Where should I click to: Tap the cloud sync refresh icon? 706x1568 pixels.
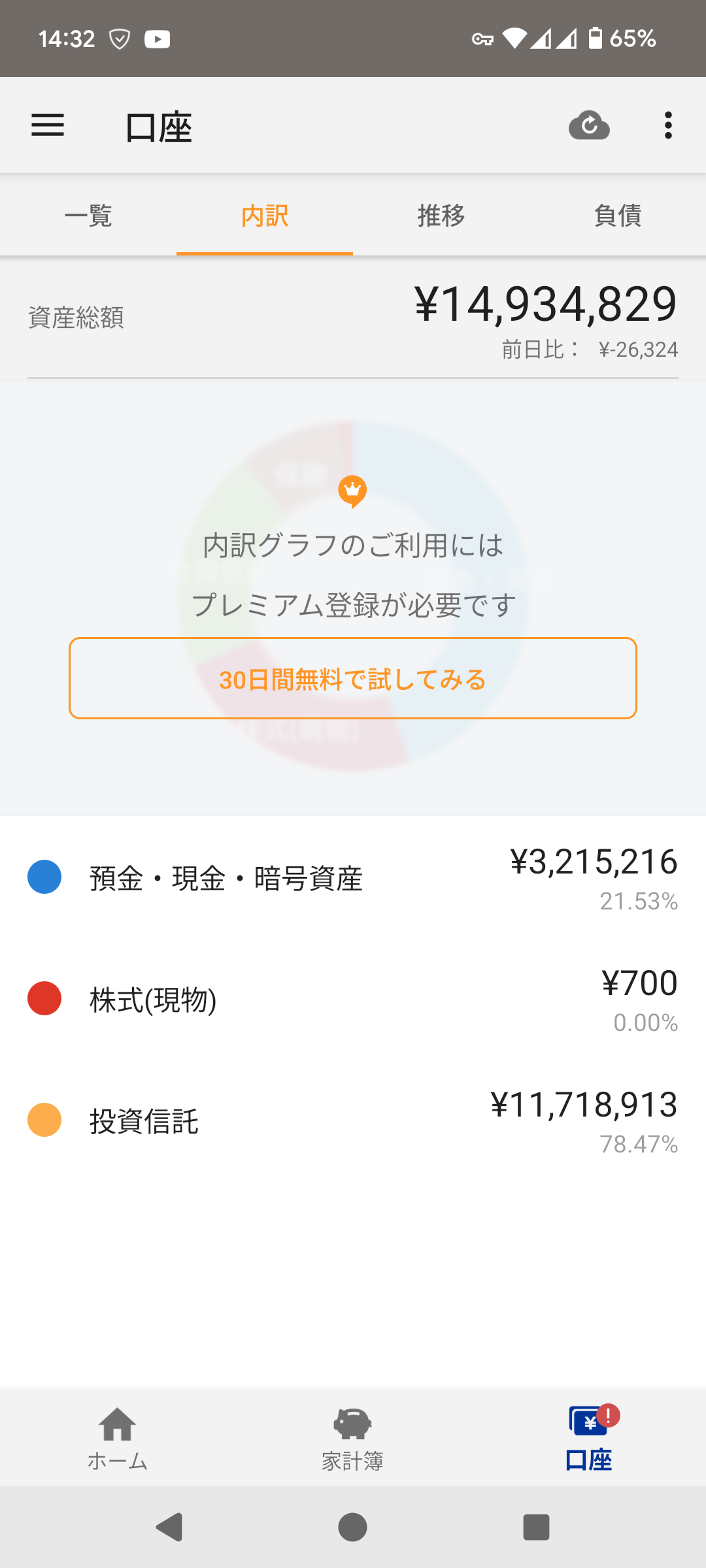pos(589,125)
